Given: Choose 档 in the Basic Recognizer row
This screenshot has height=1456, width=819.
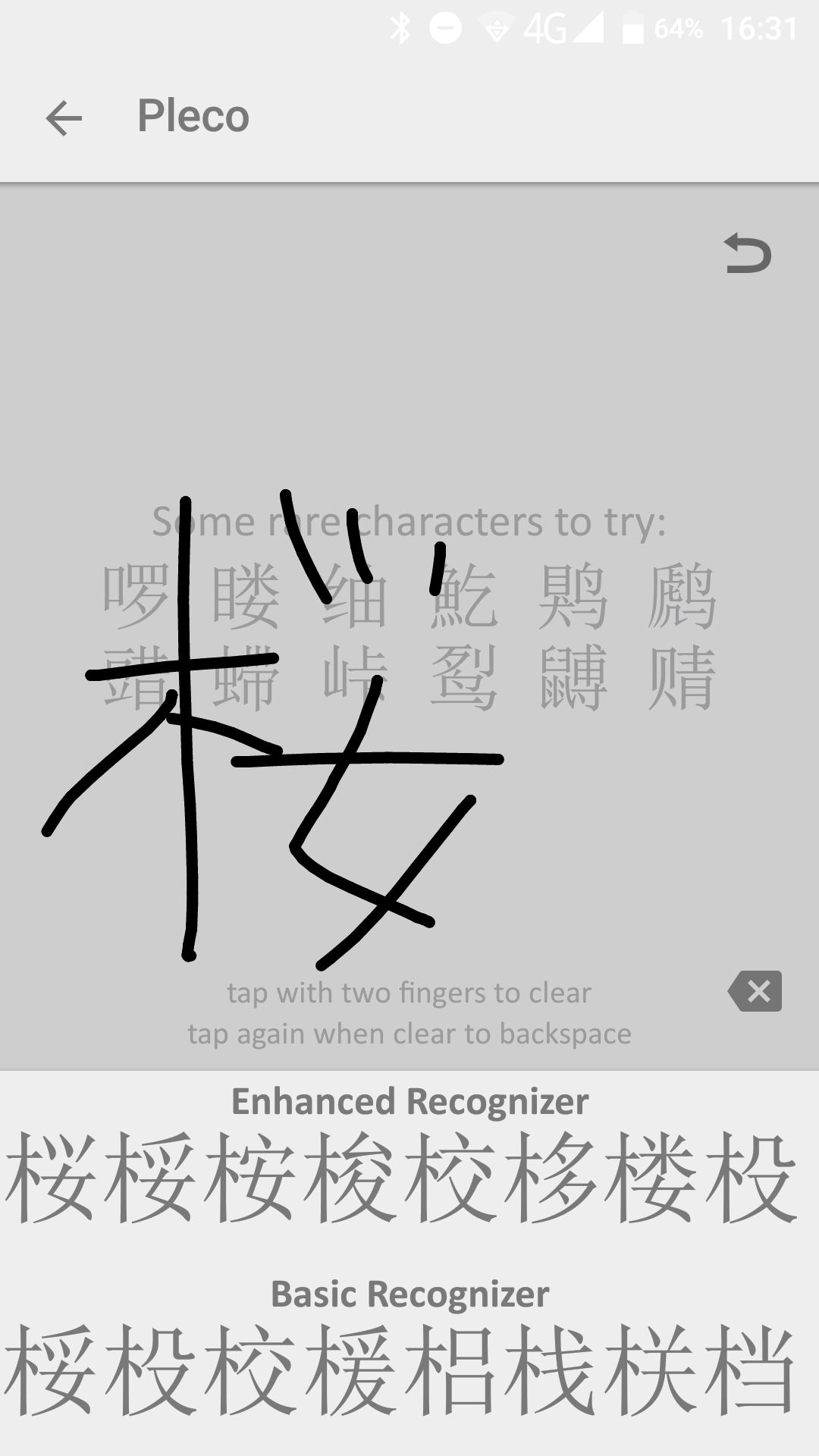Looking at the screenshot, I should [x=749, y=1370].
